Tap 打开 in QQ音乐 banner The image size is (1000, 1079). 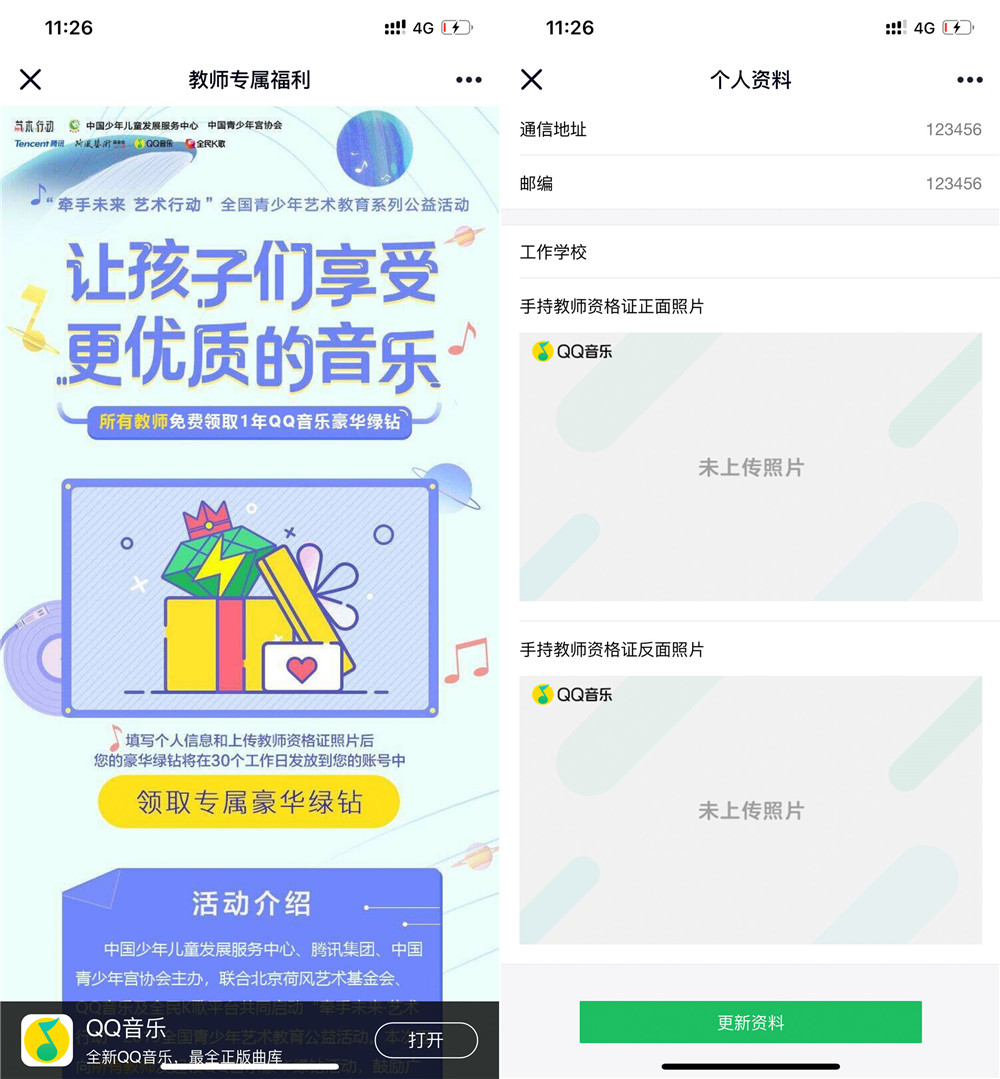pyautogui.click(x=426, y=1040)
